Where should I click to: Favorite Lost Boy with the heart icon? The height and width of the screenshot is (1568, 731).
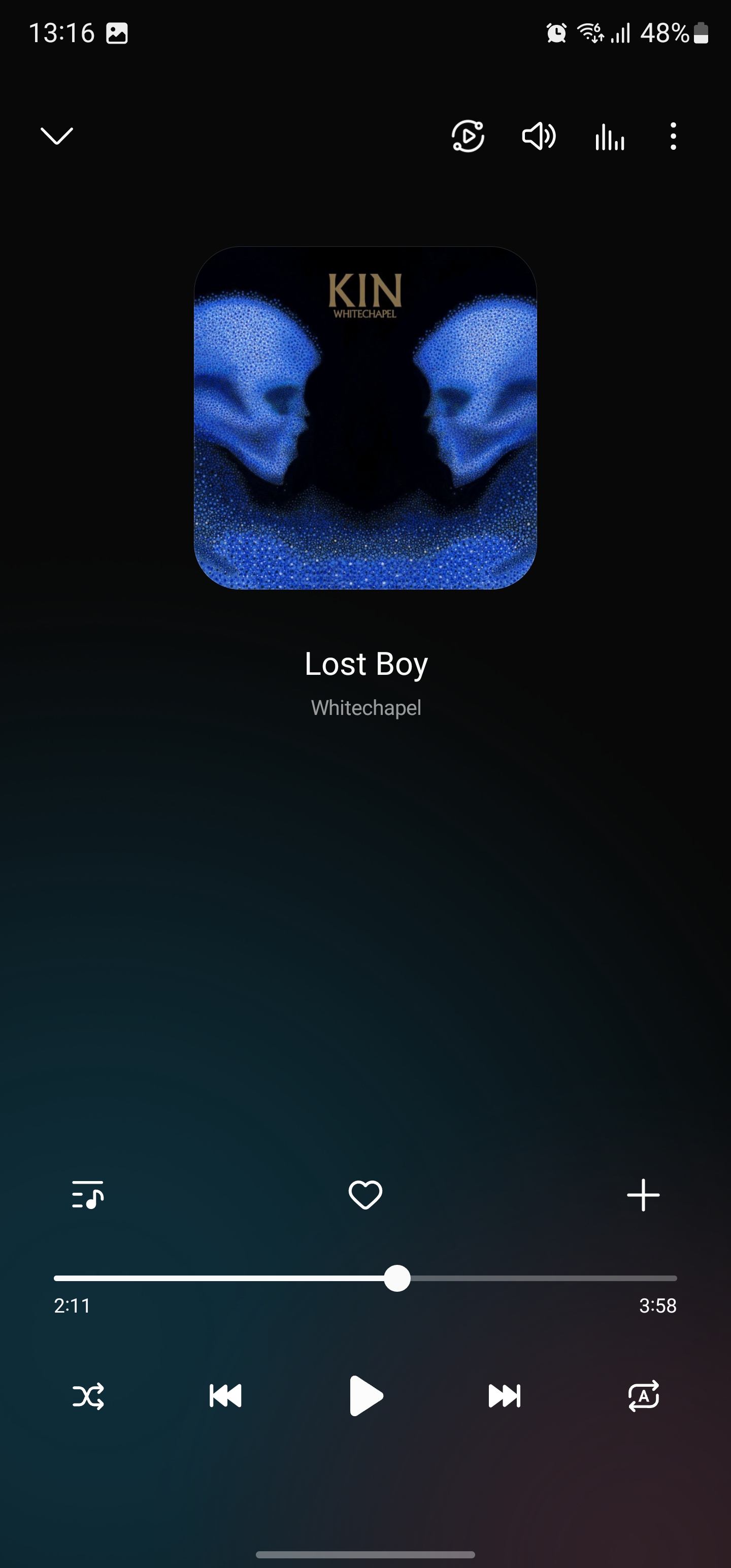point(365,1194)
